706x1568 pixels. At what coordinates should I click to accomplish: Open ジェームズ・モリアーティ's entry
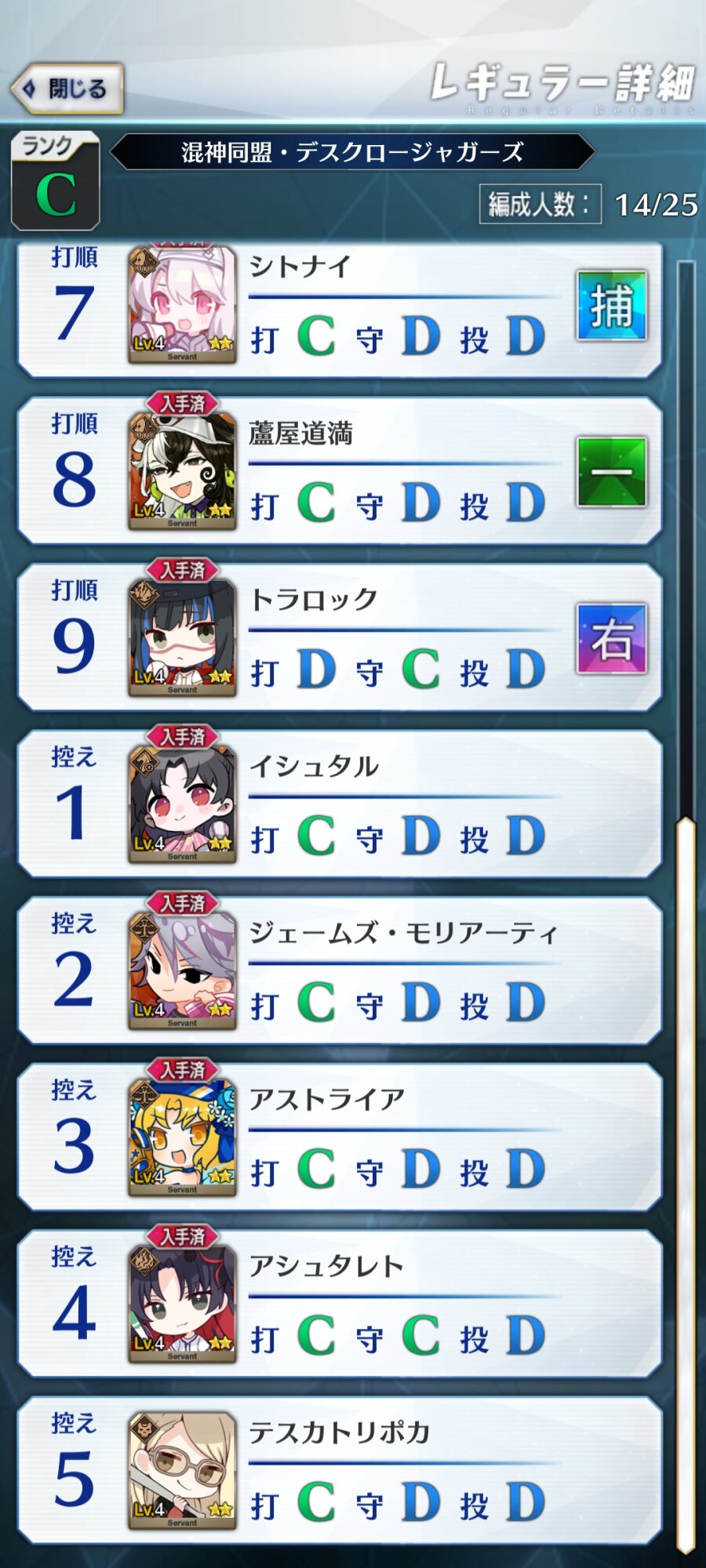coord(339,971)
